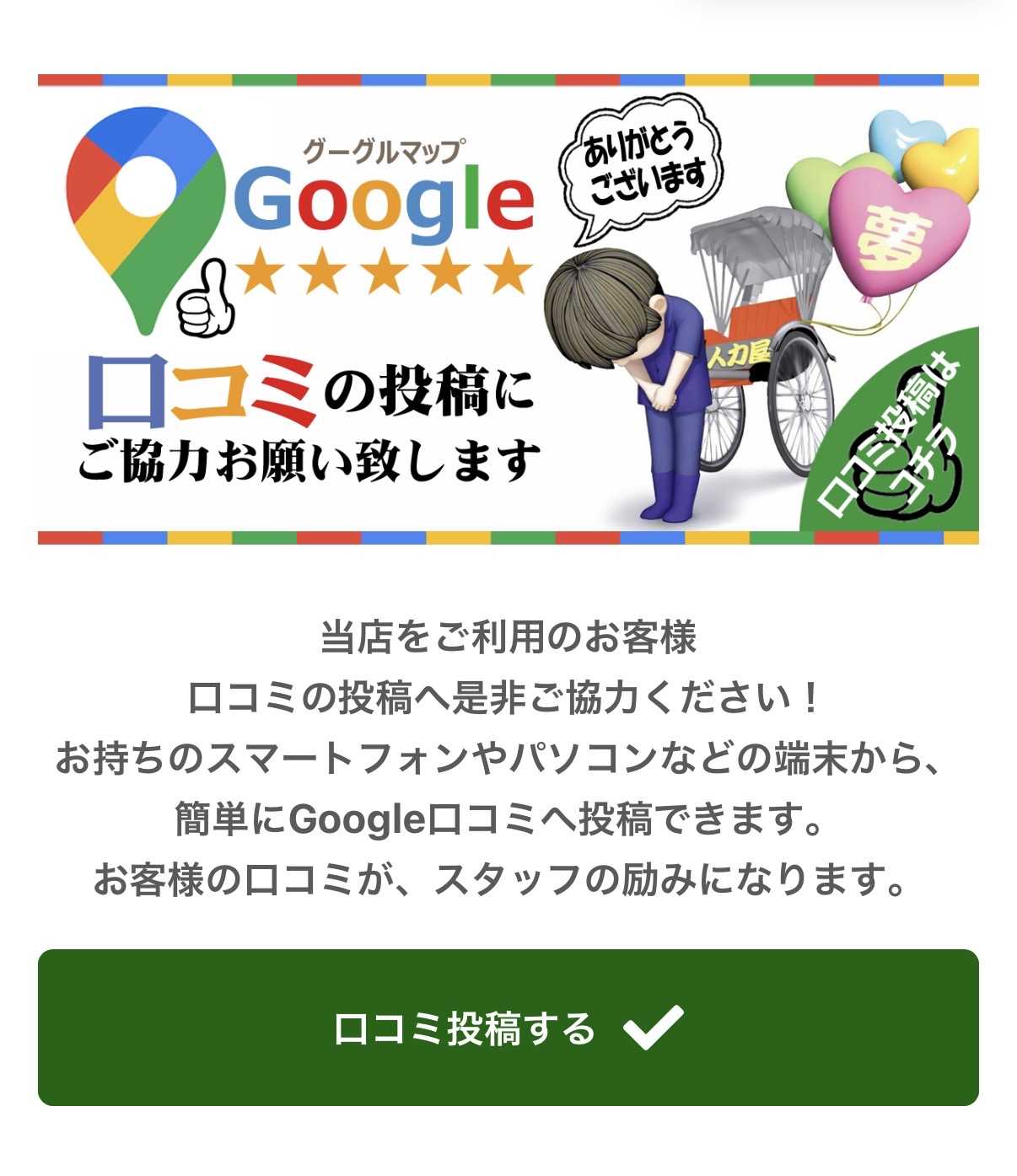Open the Google口コミ banner image
Image resolution: width=1017 pixels, height=1176 pixels.
[508, 309]
